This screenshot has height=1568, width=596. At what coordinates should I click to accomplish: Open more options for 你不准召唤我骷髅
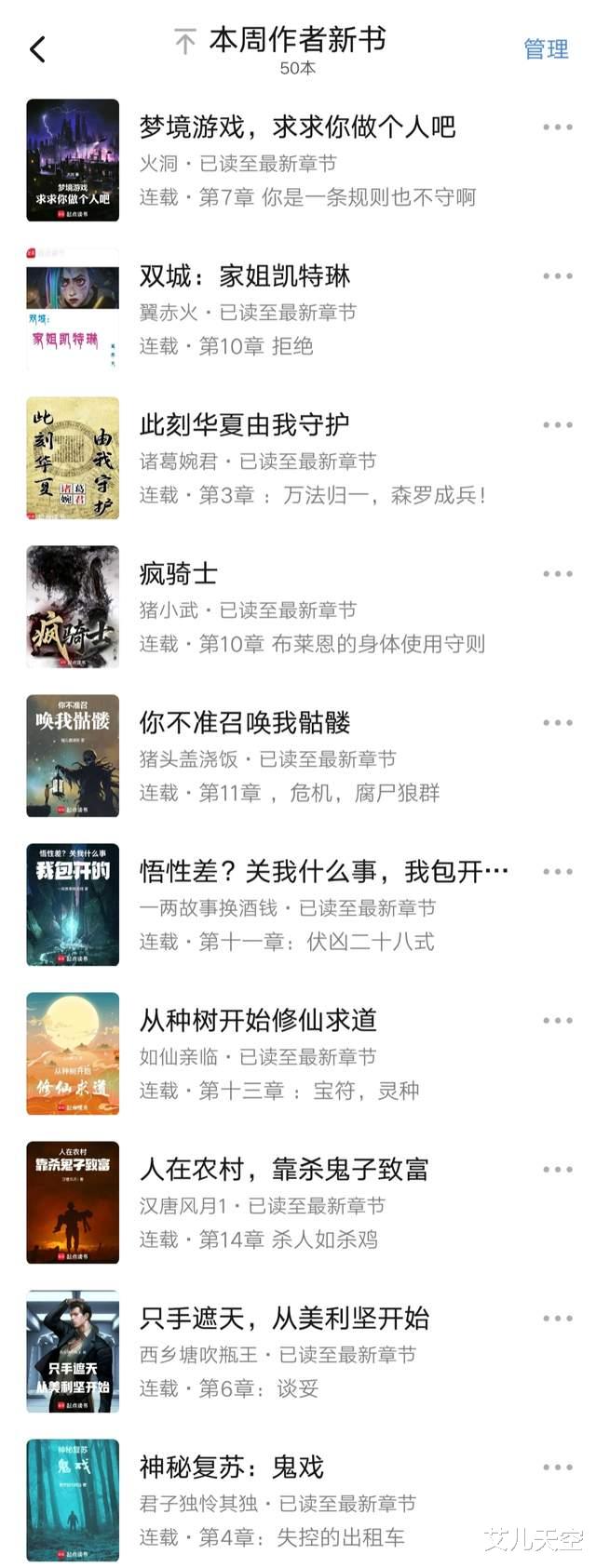557,723
